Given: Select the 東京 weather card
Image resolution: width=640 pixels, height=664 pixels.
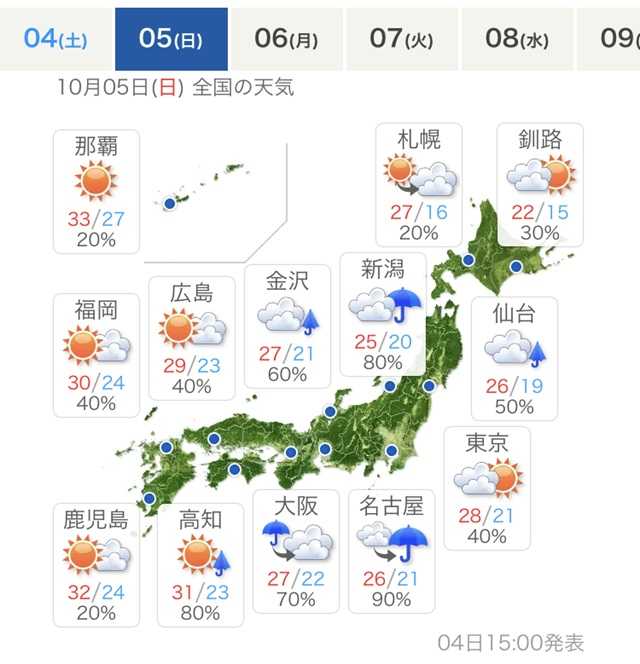Looking at the screenshot, I should (x=487, y=488).
